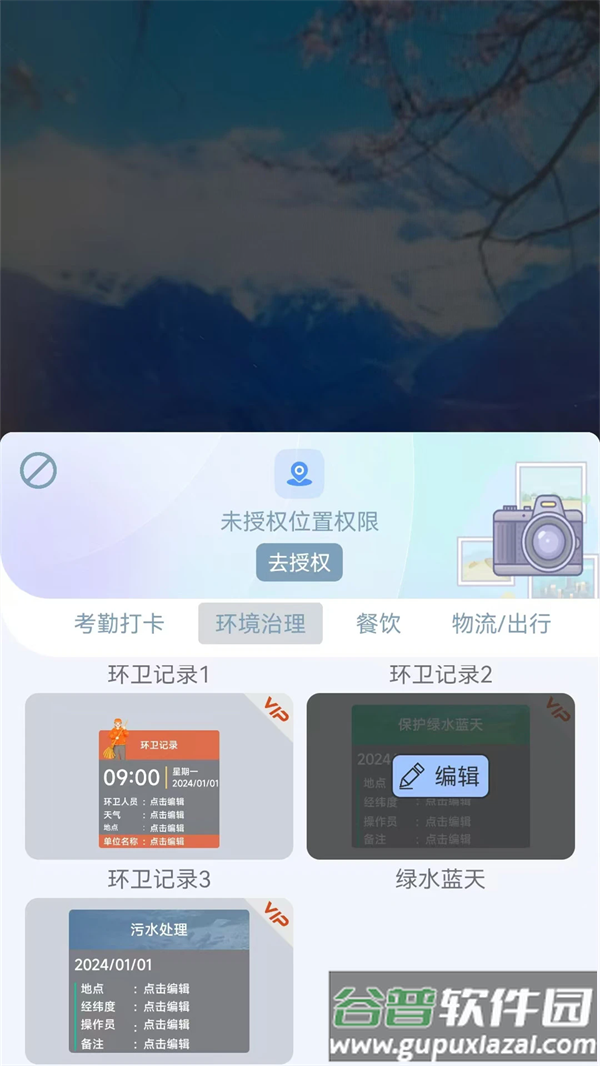Image resolution: width=600 pixels, height=1066 pixels.
Task: Switch to the 考勤打卡 tab
Action: (x=119, y=624)
